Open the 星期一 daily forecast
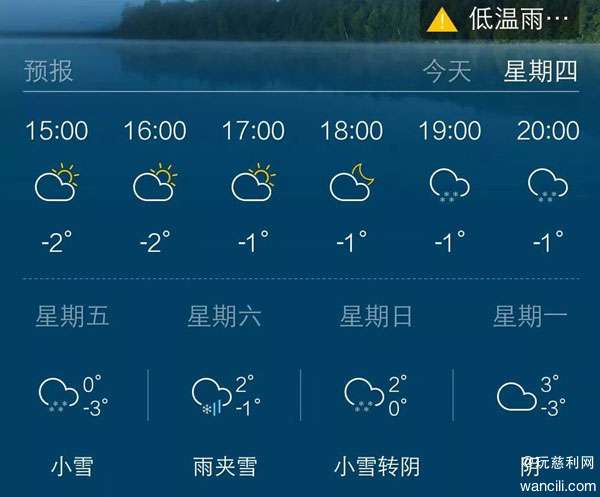Image resolution: width=600 pixels, height=497 pixels. click(x=529, y=393)
